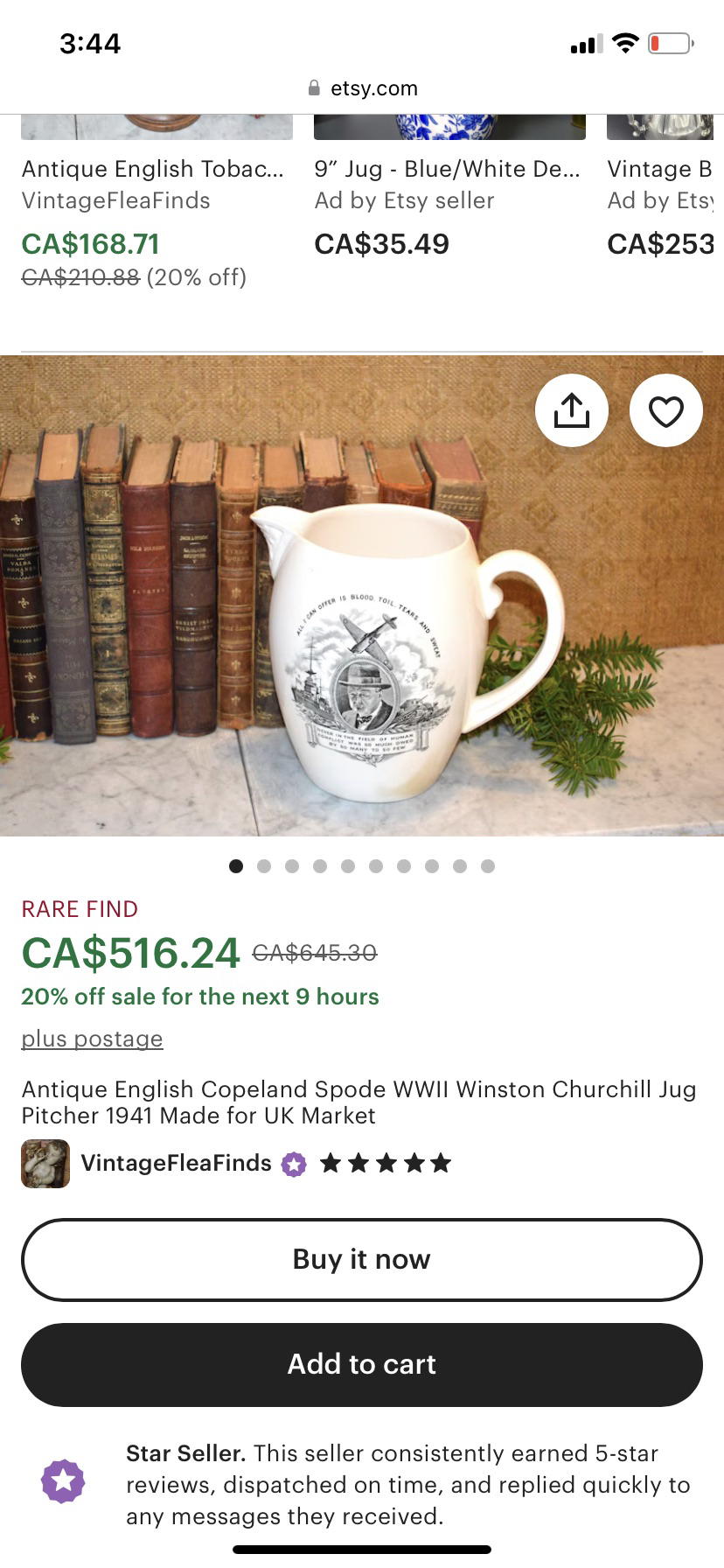
Task: Visit the VintageFleaFinds shop under the jug title
Action: [176, 1163]
